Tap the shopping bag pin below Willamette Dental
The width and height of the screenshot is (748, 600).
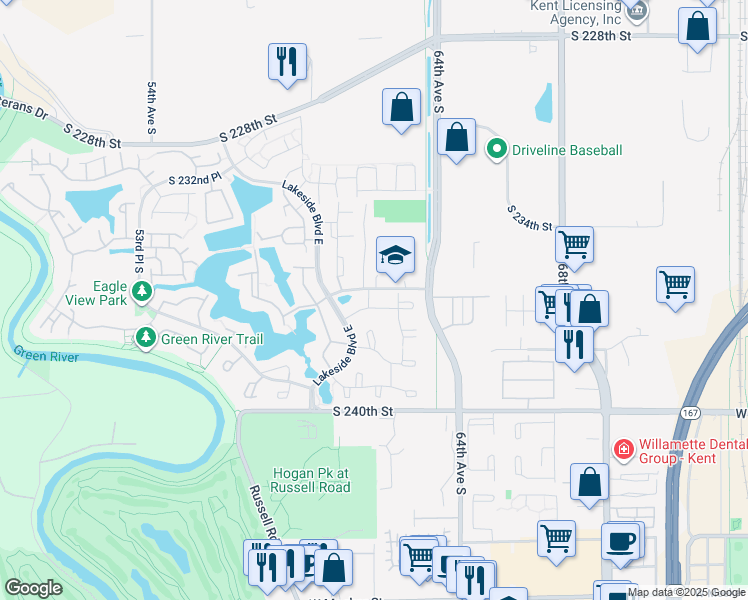pyautogui.click(x=589, y=485)
